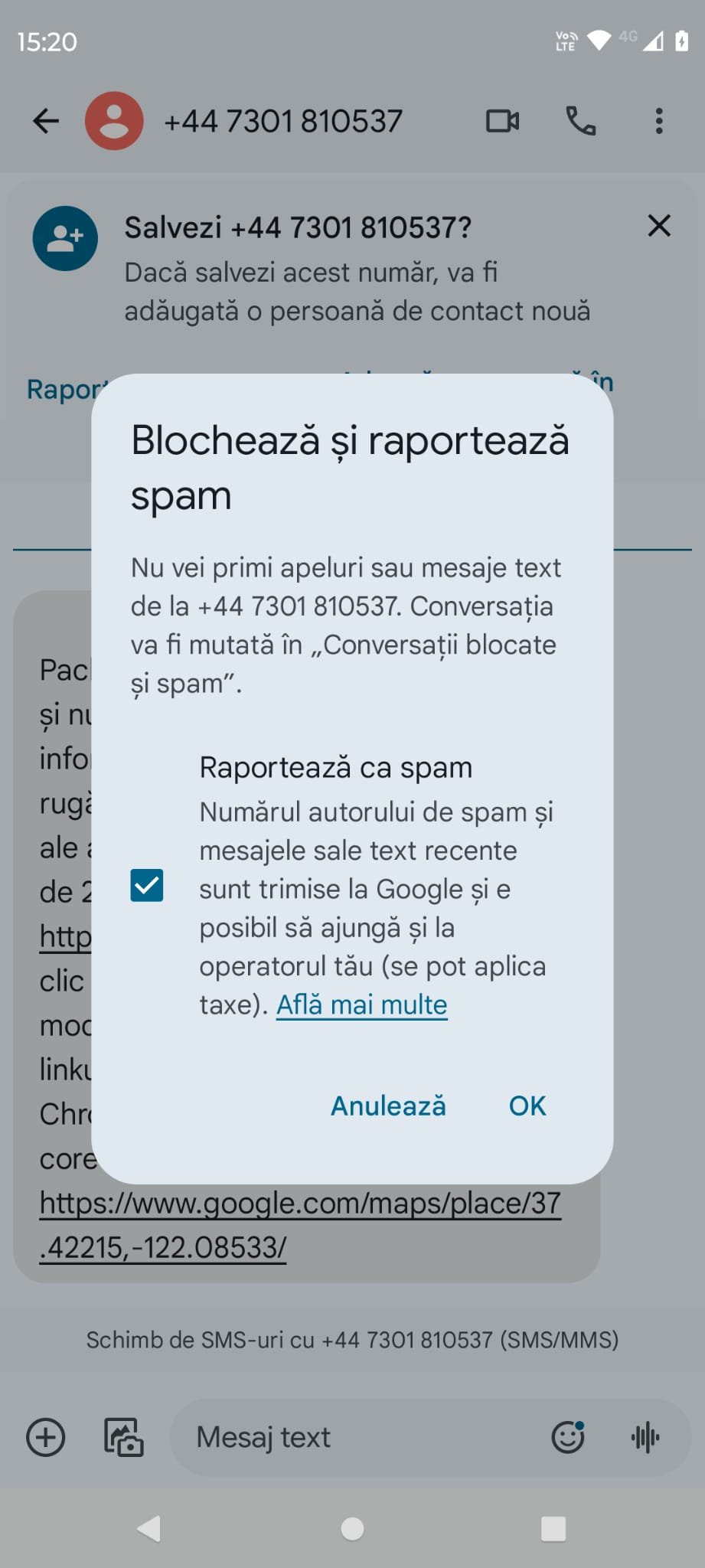Uncheck the Raportează ca spam checkbox
This screenshot has height=1568, width=705.
(147, 886)
